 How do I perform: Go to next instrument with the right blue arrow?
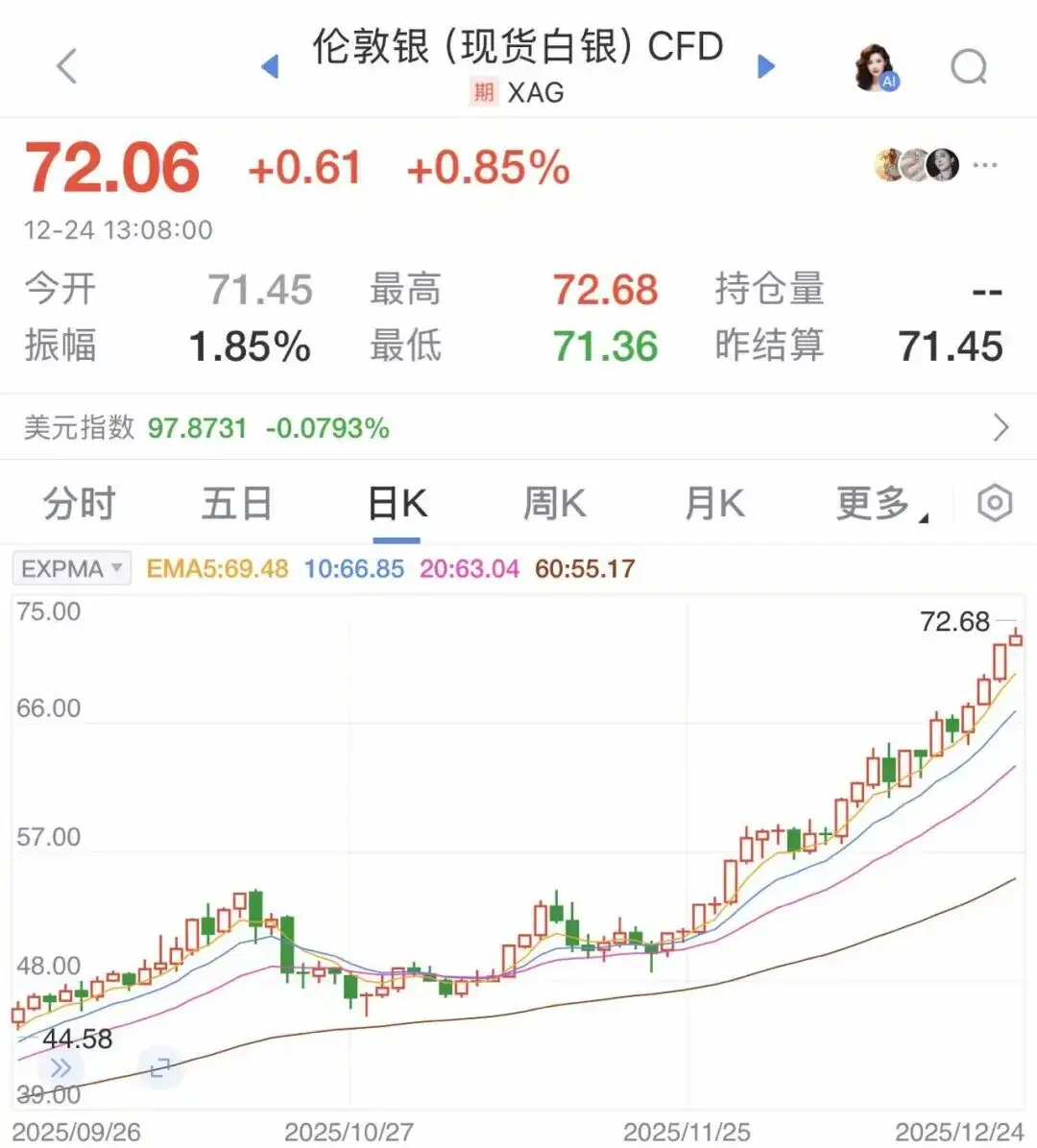click(765, 67)
